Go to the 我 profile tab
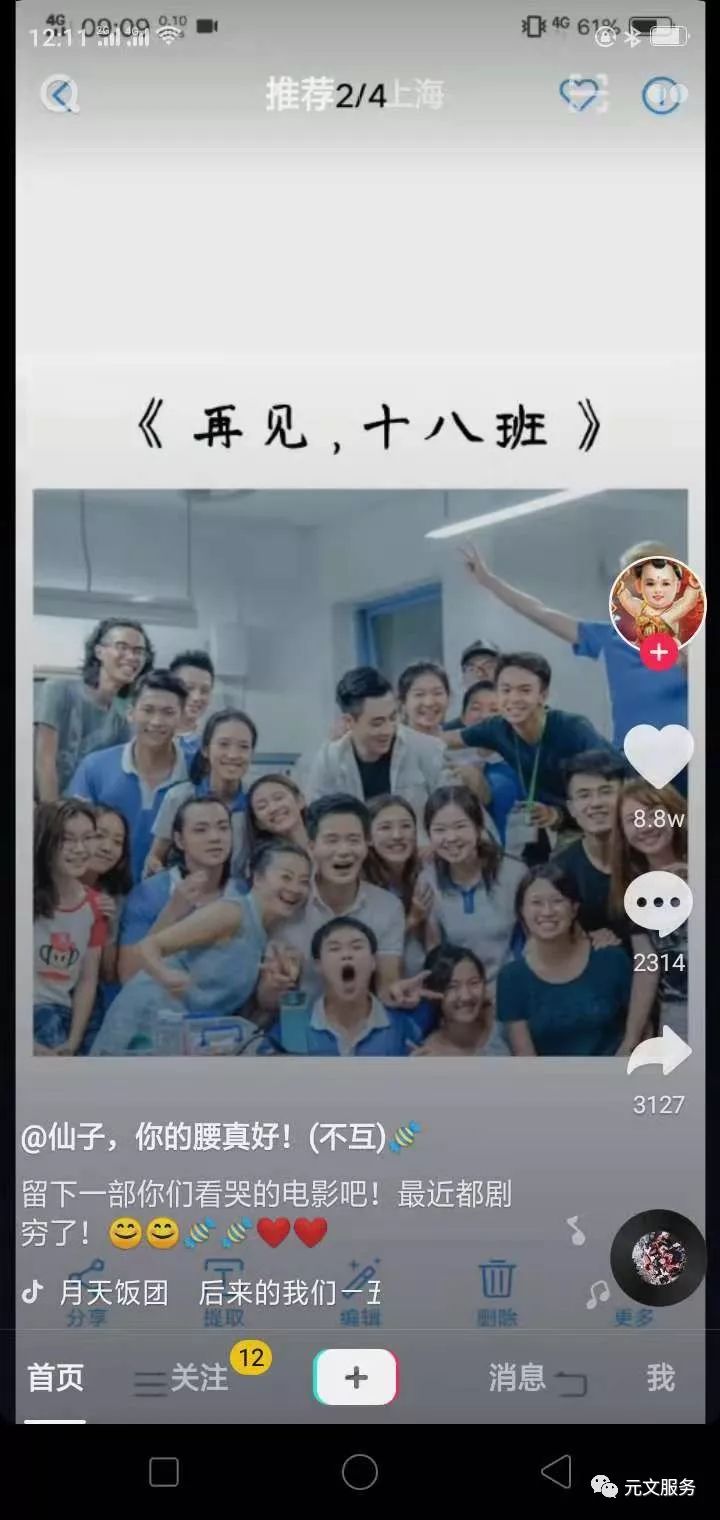Image resolution: width=720 pixels, height=1520 pixels. (660, 1378)
